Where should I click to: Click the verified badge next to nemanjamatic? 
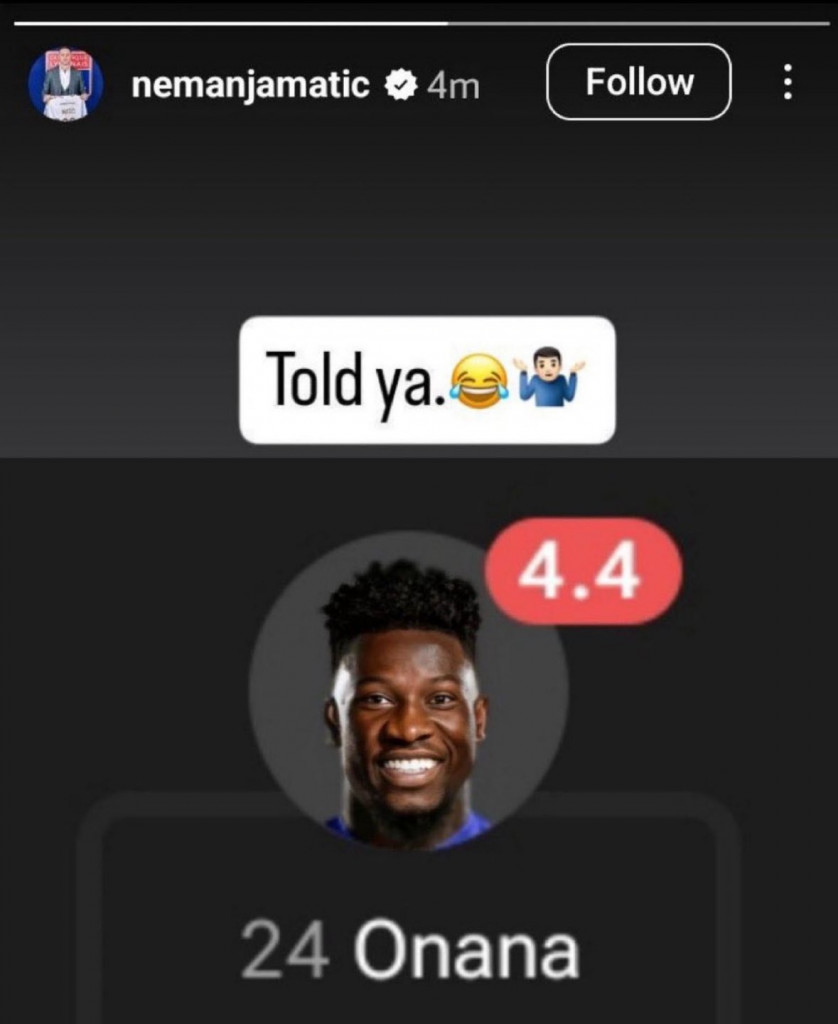coord(400,84)
